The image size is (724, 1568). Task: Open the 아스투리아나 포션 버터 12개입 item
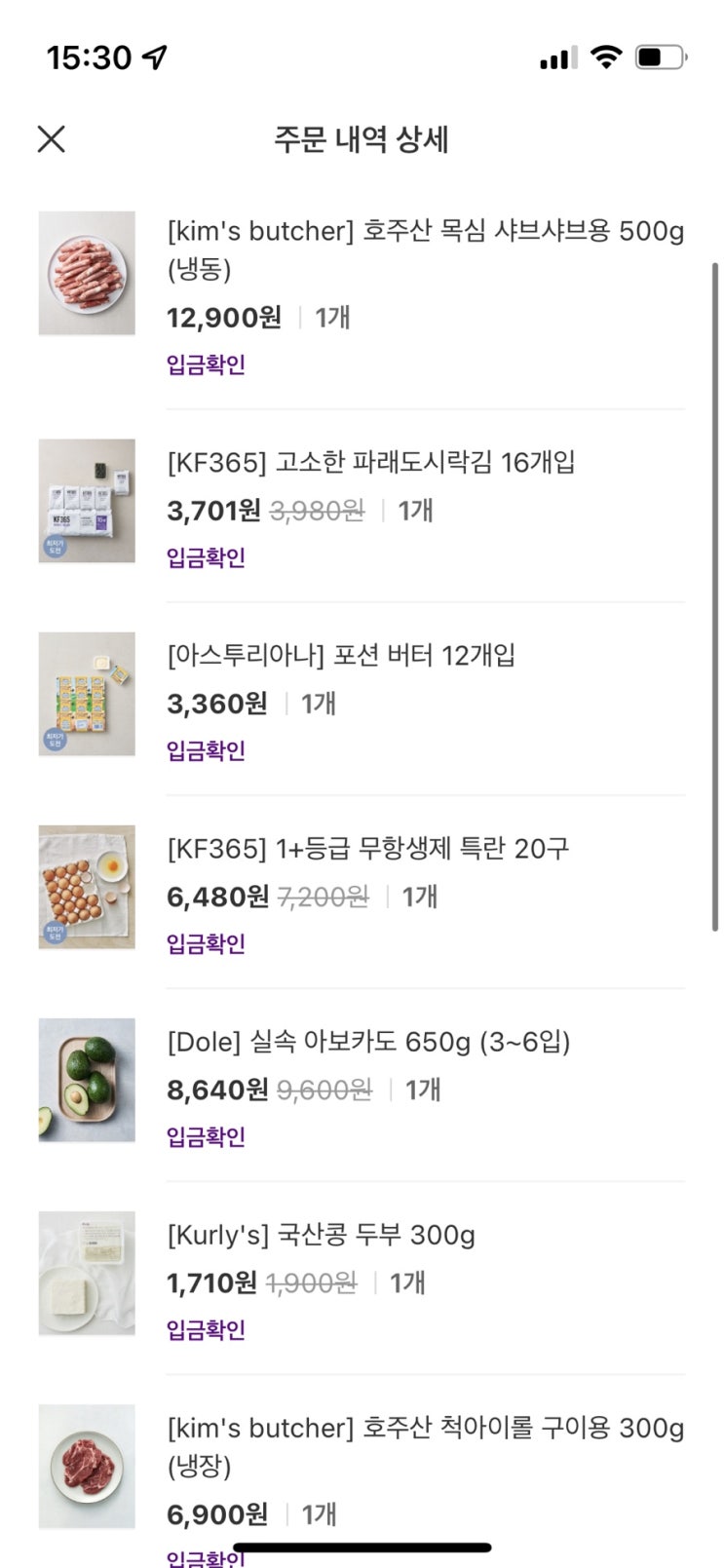click(341, 655)
